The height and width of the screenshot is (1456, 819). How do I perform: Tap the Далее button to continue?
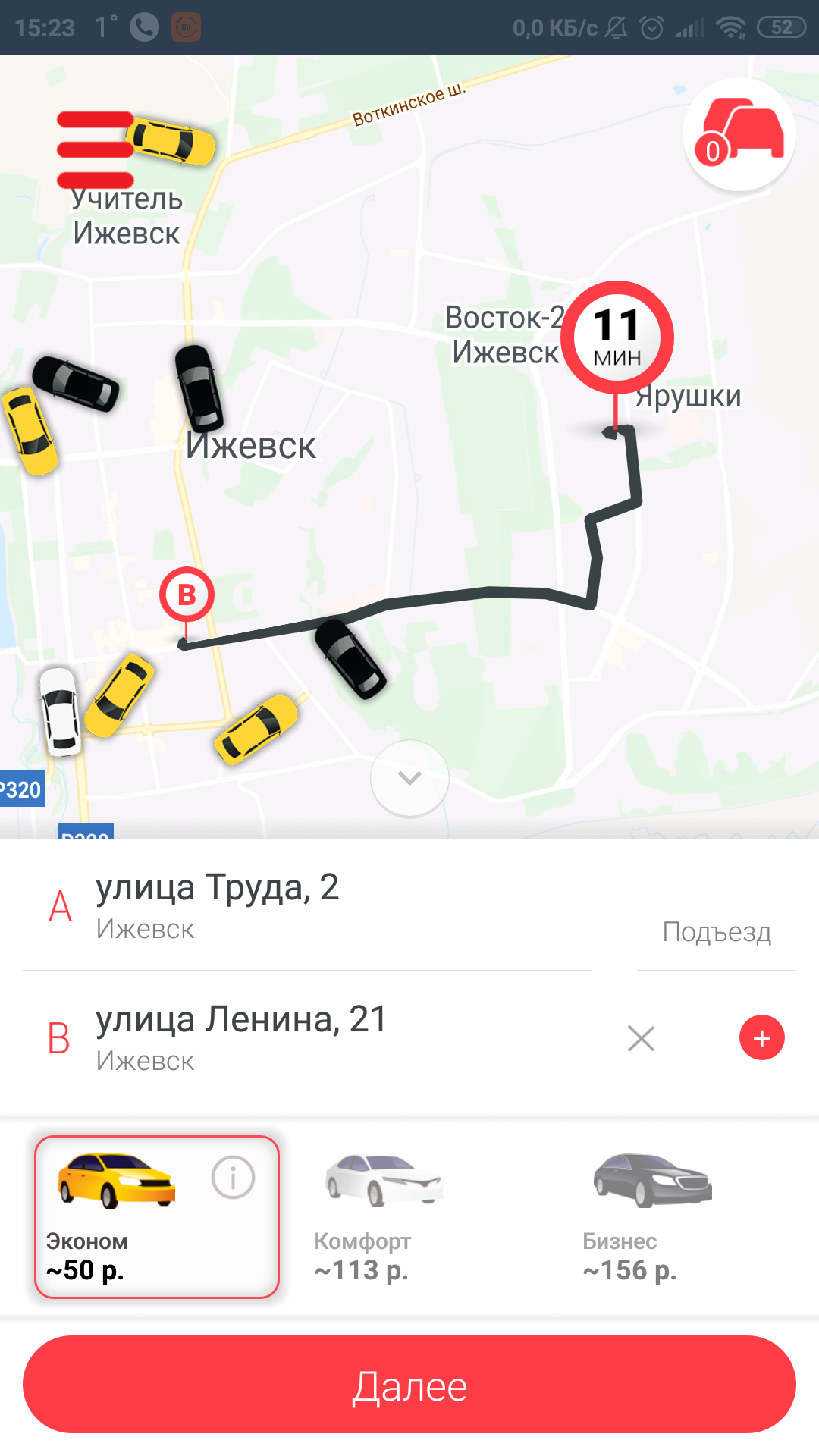(x=409, y=1385)
